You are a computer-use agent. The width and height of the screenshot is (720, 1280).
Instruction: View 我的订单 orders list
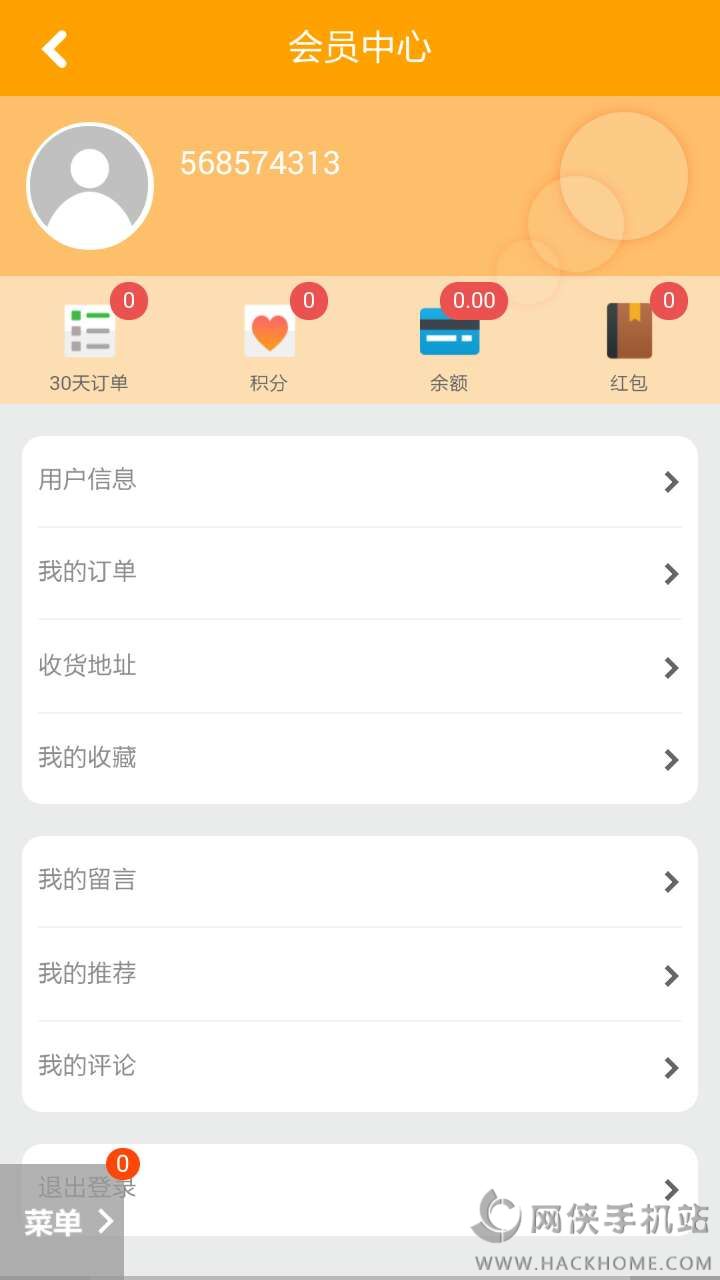pos(360,573)
